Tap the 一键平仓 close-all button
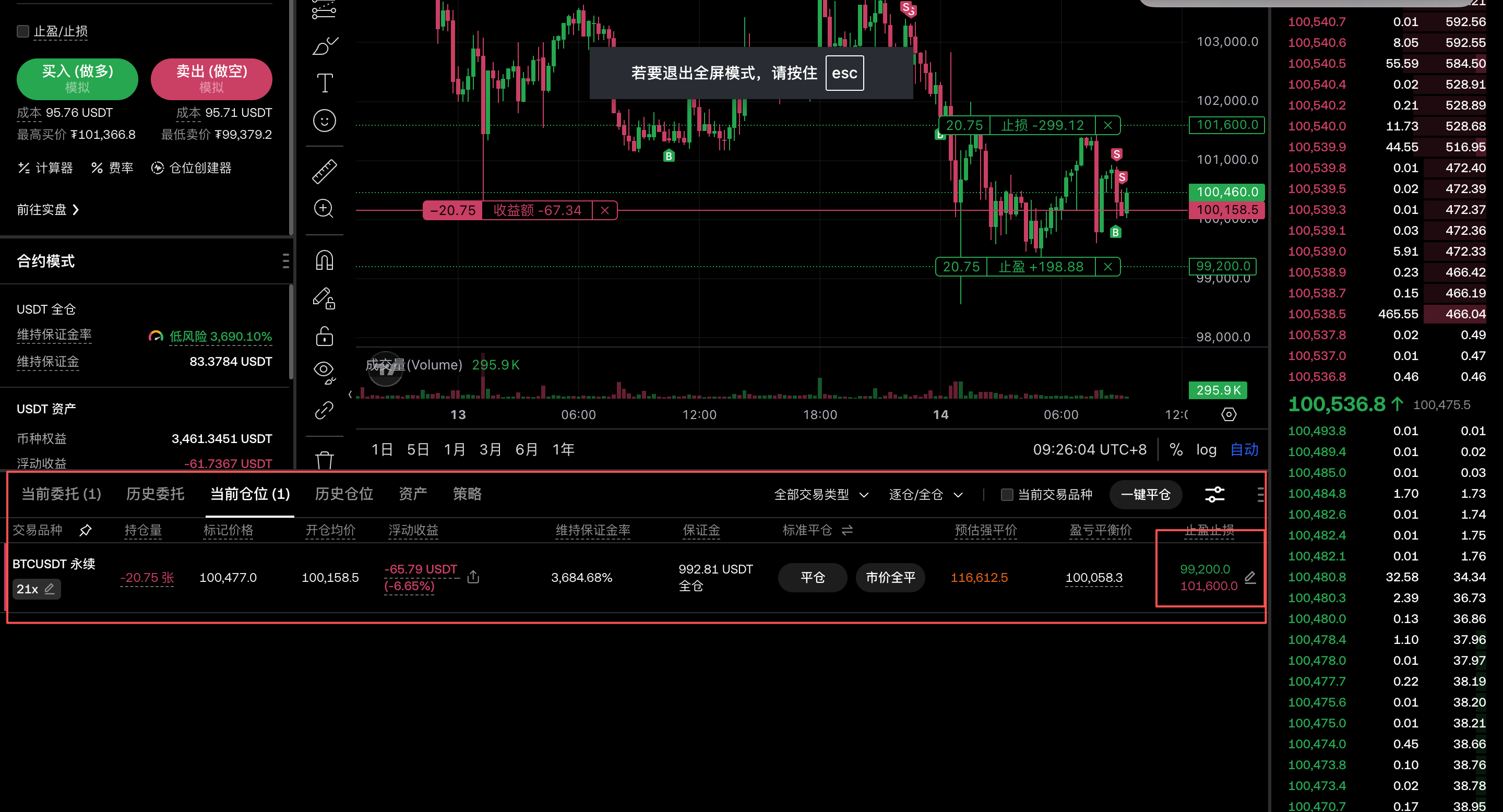This screenshot has width=1503, height=812. point(1145,495)
